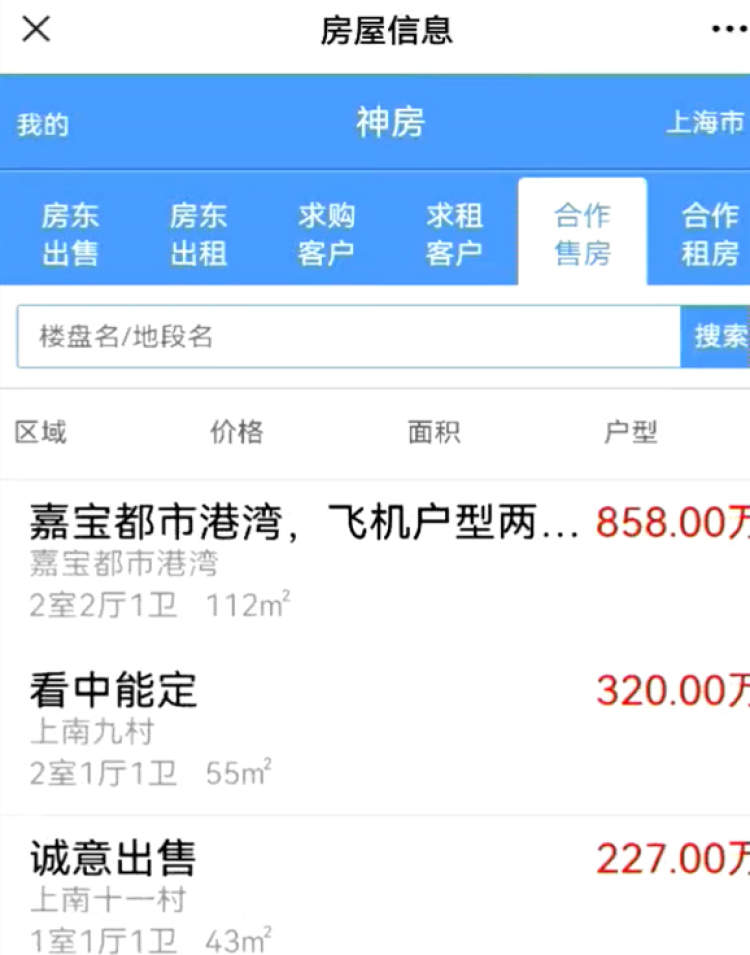Switch to the 房东出租 tab

(x=198, y=234)
